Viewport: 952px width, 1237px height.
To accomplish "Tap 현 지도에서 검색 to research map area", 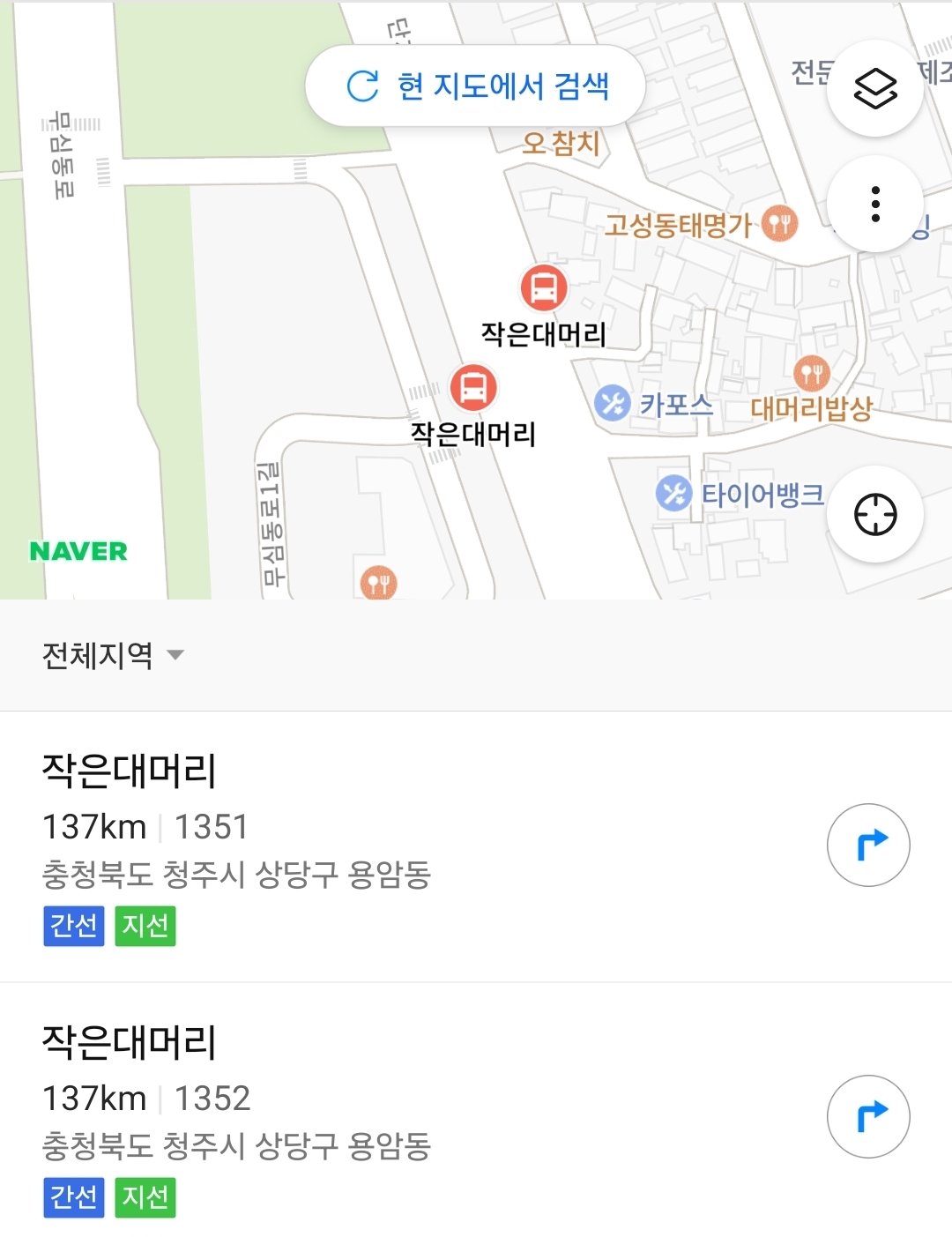I will (476, 86).
